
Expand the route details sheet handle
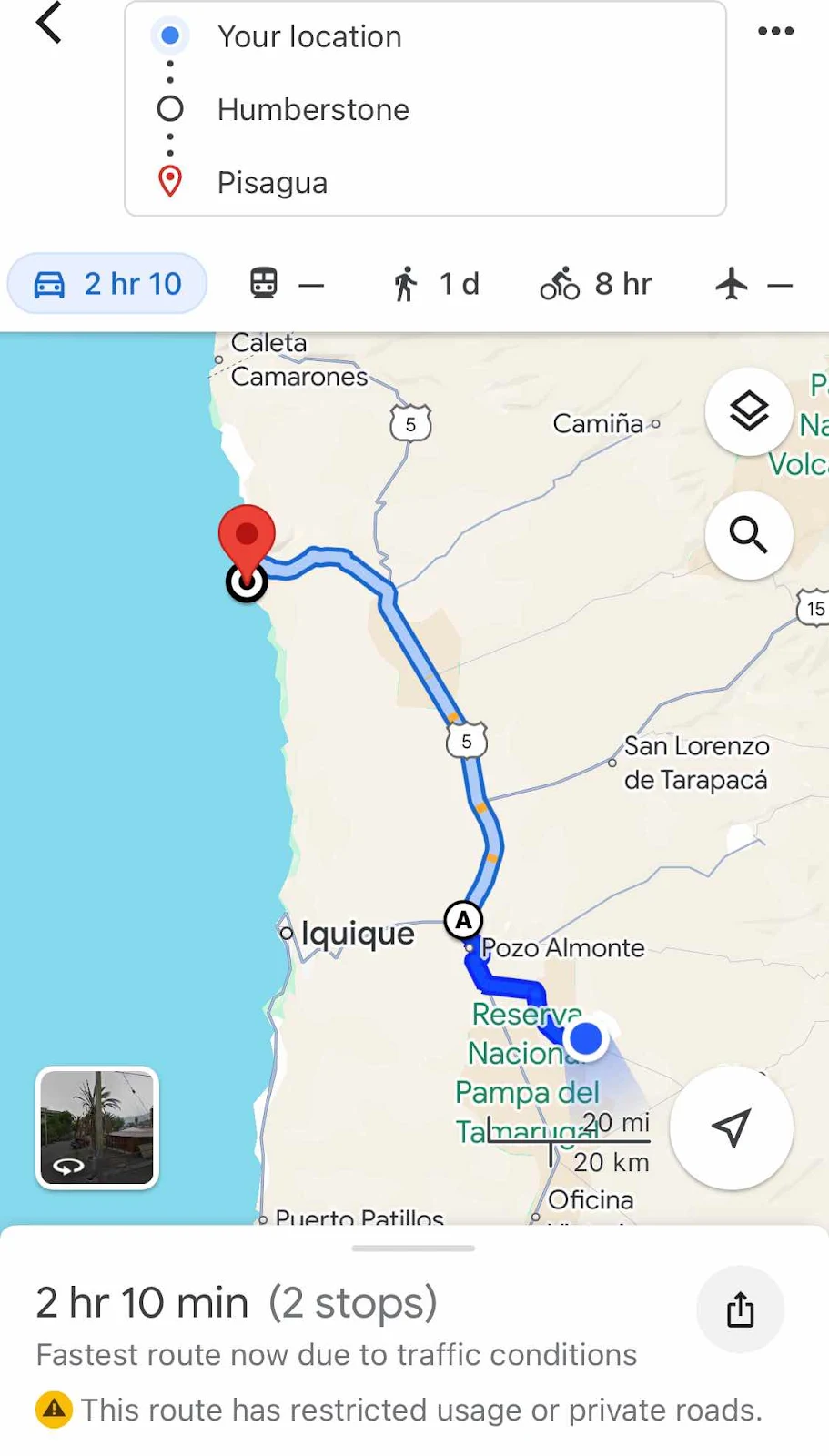coord(413,1249)
